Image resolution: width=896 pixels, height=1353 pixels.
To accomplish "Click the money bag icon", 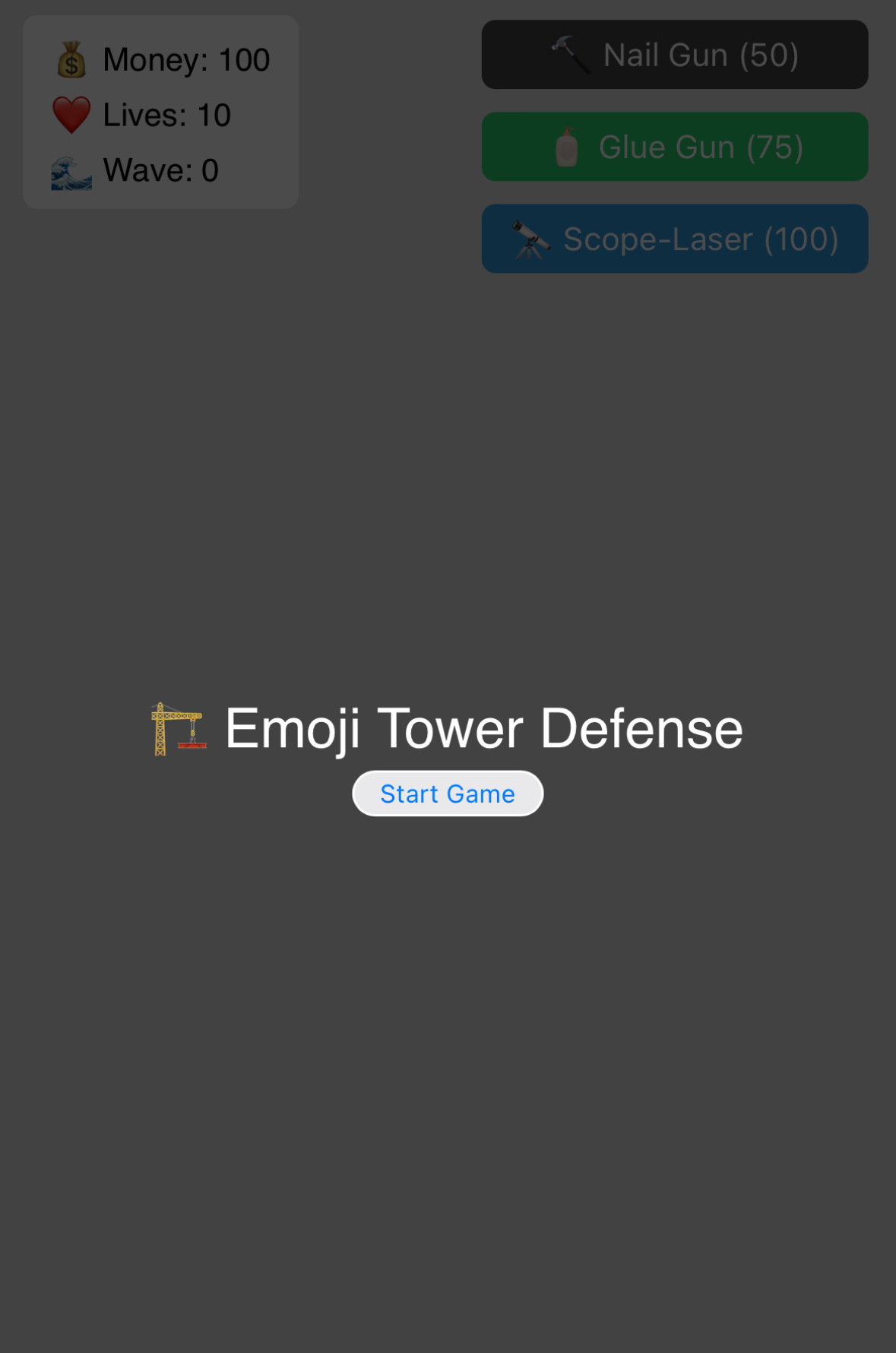I will click(x=70, y=59).
